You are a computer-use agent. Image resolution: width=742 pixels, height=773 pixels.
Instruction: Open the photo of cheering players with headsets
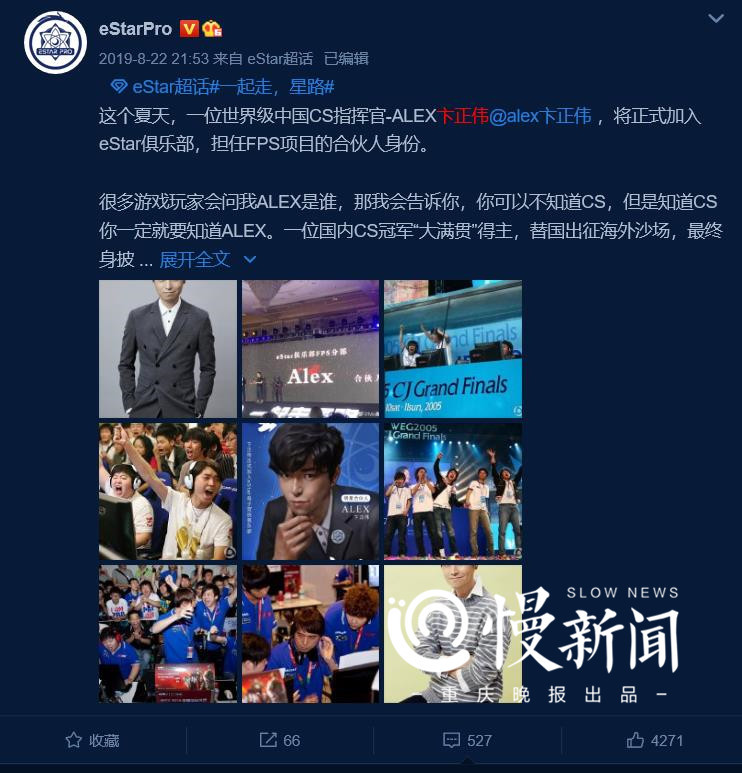pyautogui.click(x=168, y=492)
